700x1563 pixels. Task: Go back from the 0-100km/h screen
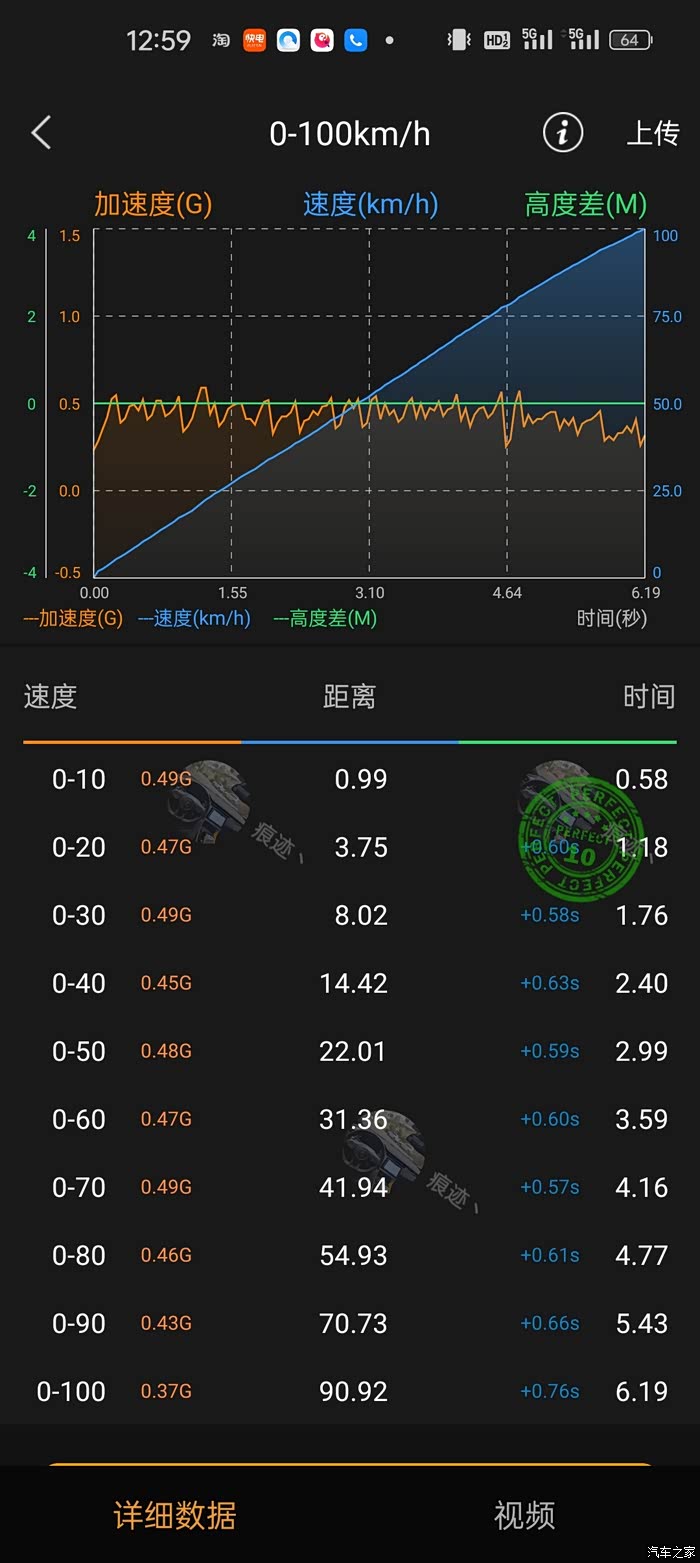pos(41,133)
